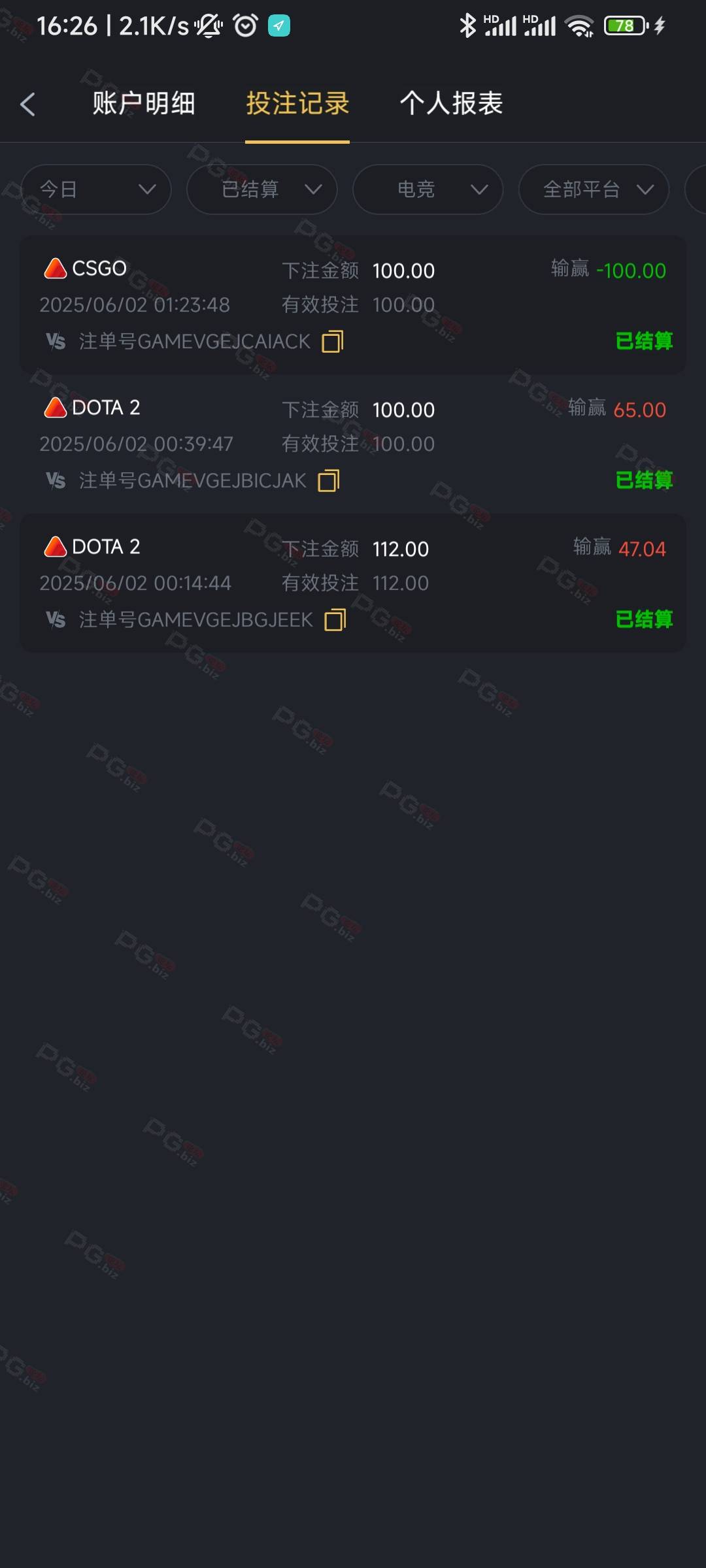Copy bet number GAMEVGEJBICJAK
Screen dimensions: 706x1568
[x=328, y=480]
